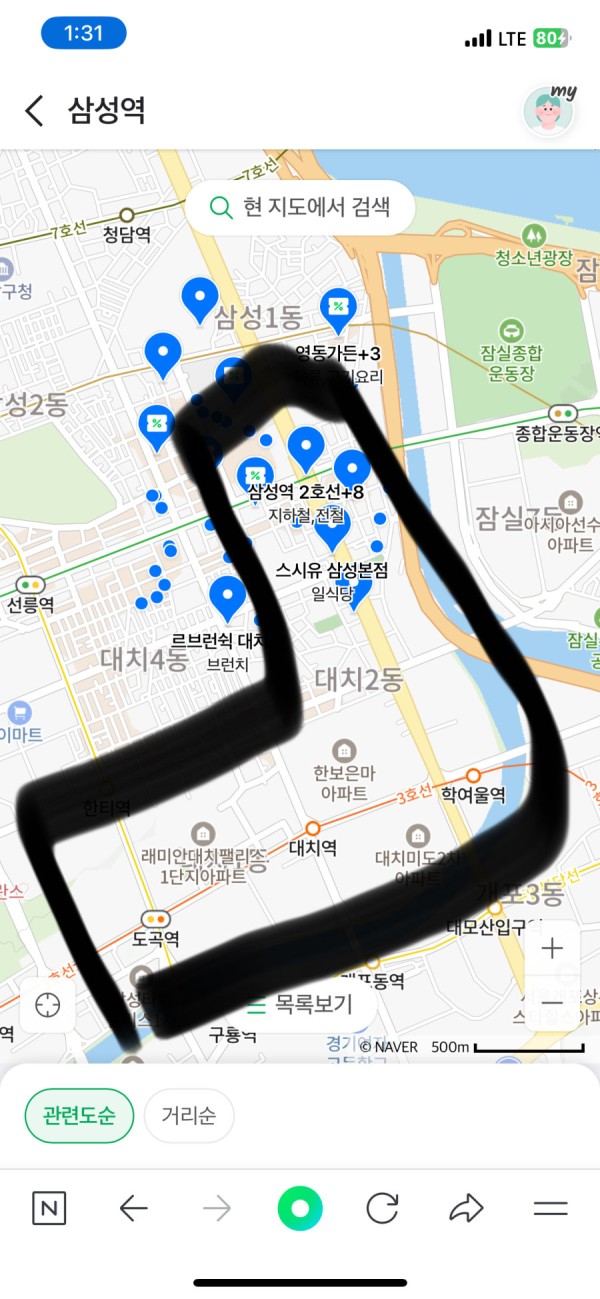Tap the green circle search button
Image resolution: width=600 pixels, height=1299 pixels.
[x=300, y=1209]
